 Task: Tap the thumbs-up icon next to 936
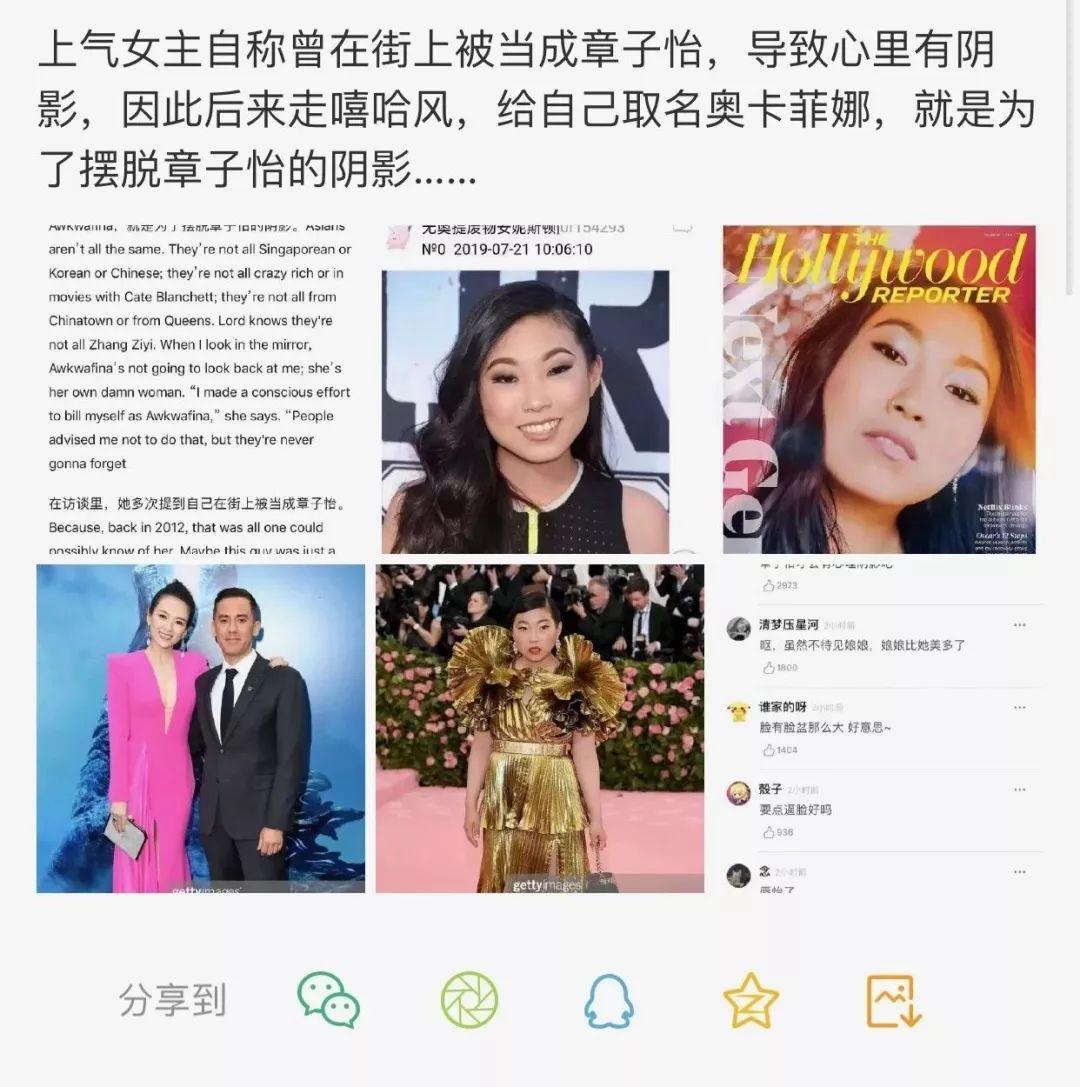click(x=768, y=832)
